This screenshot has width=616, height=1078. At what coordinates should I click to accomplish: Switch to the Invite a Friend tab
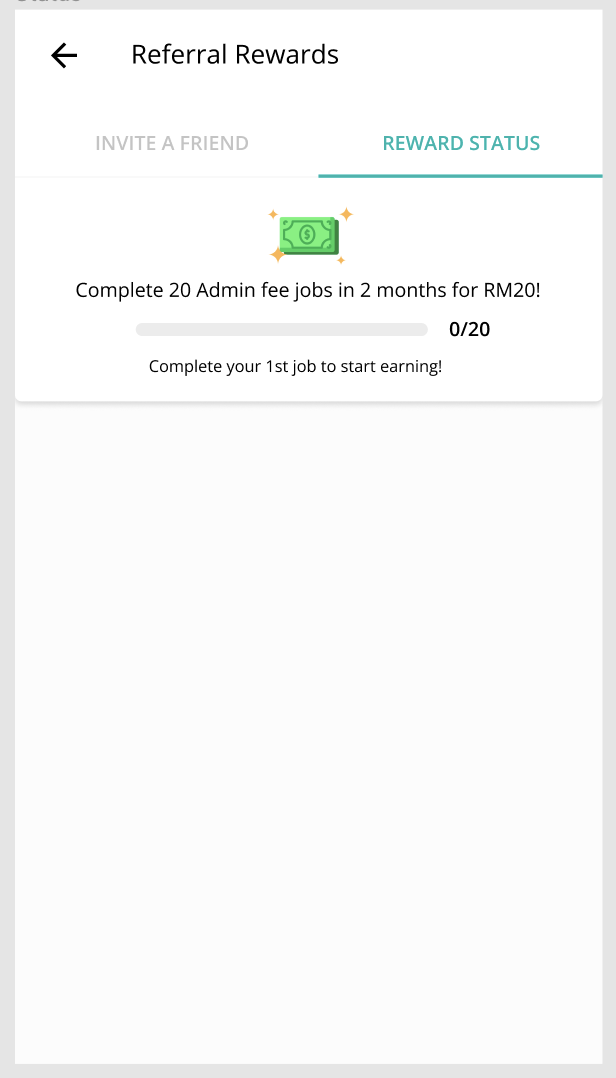coord(172,143)
